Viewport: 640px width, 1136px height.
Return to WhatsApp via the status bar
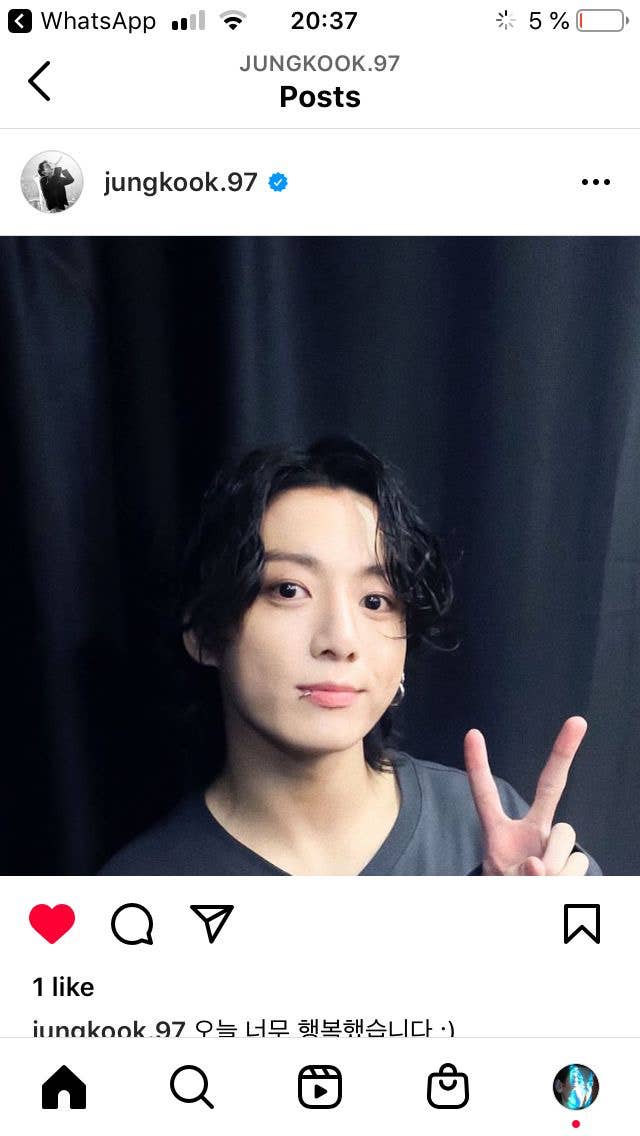[x=82, y=20]
